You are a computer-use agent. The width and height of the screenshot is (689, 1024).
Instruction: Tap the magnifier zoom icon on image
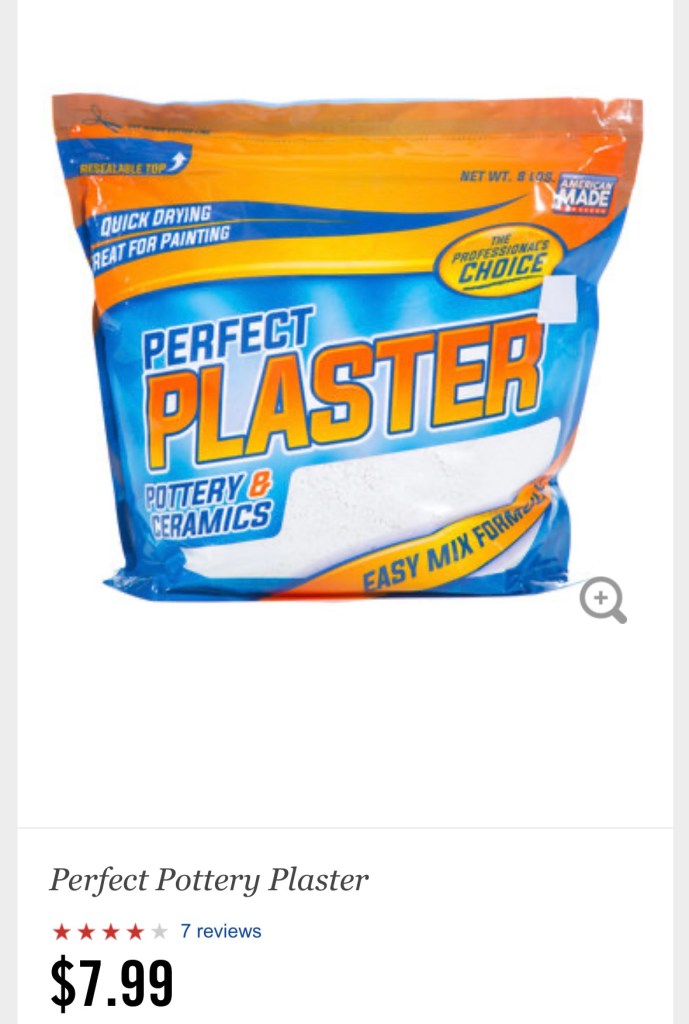click(602, 600)
